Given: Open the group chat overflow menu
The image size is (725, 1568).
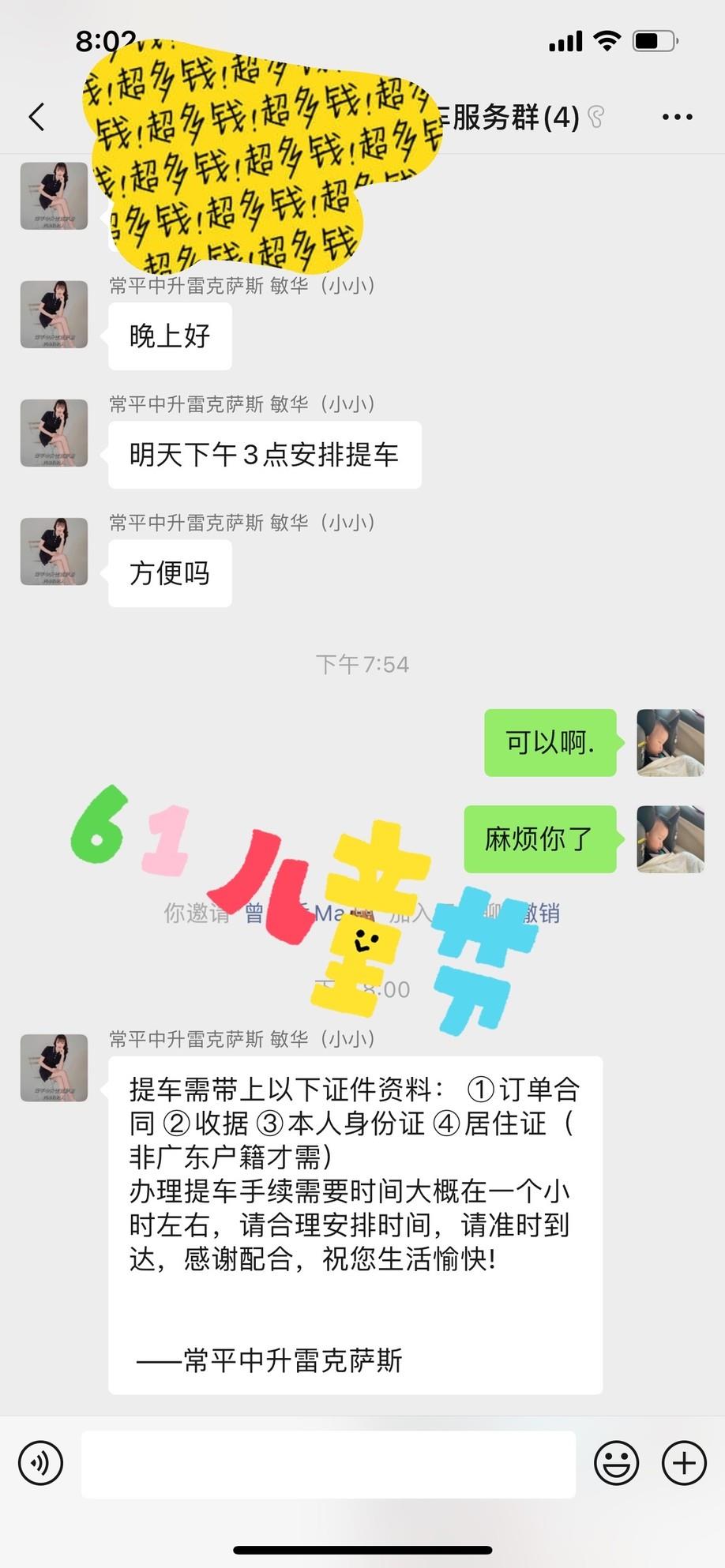Looking at the screenshot, I should 677,117.
